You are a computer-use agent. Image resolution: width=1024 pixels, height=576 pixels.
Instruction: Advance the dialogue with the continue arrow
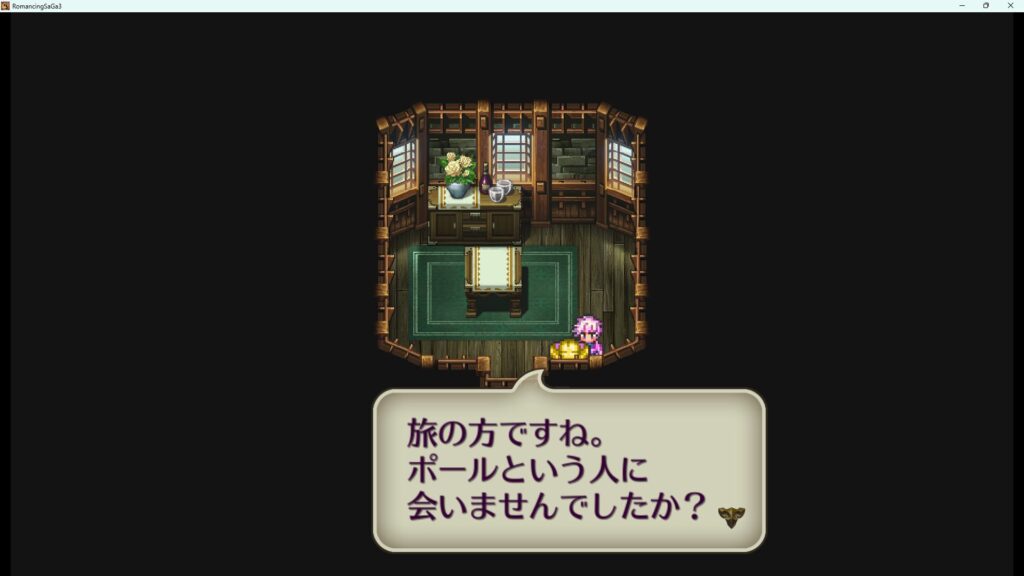(x=731, y=517)
